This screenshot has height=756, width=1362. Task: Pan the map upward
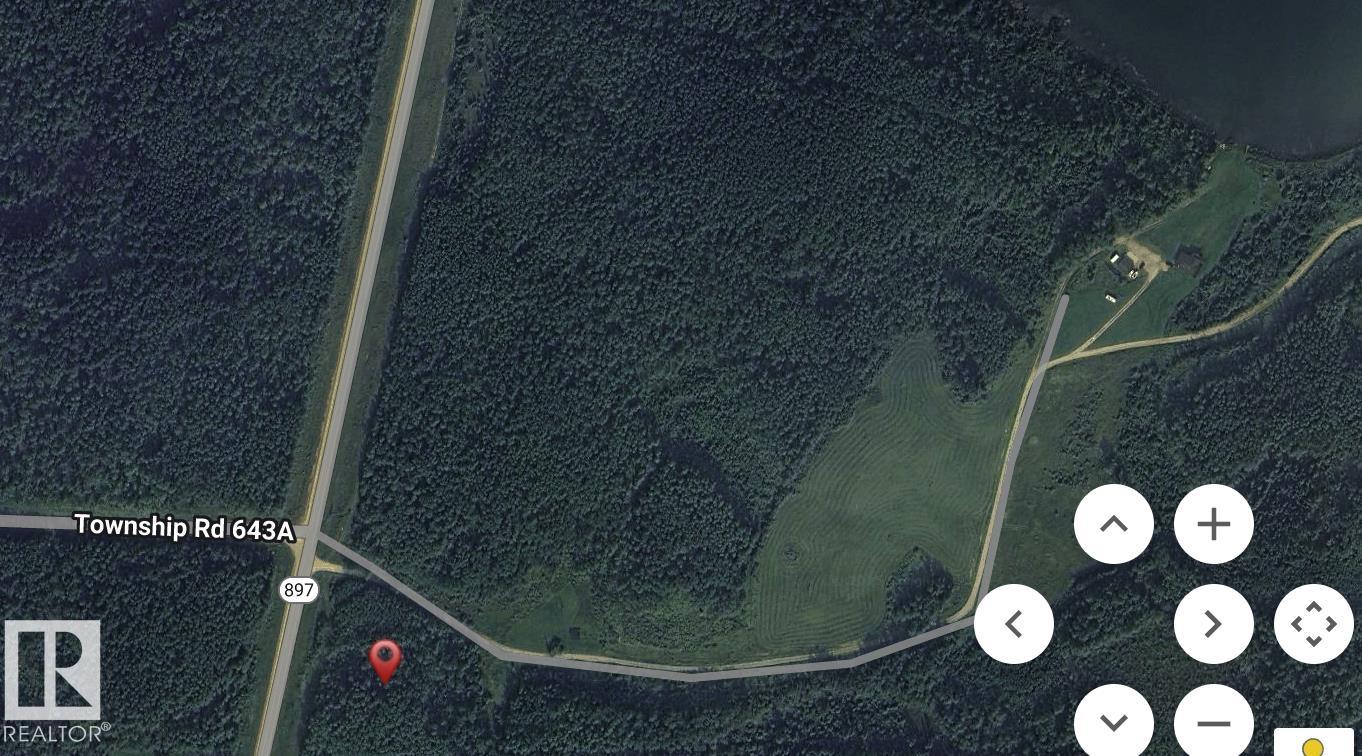[1113, 524]
